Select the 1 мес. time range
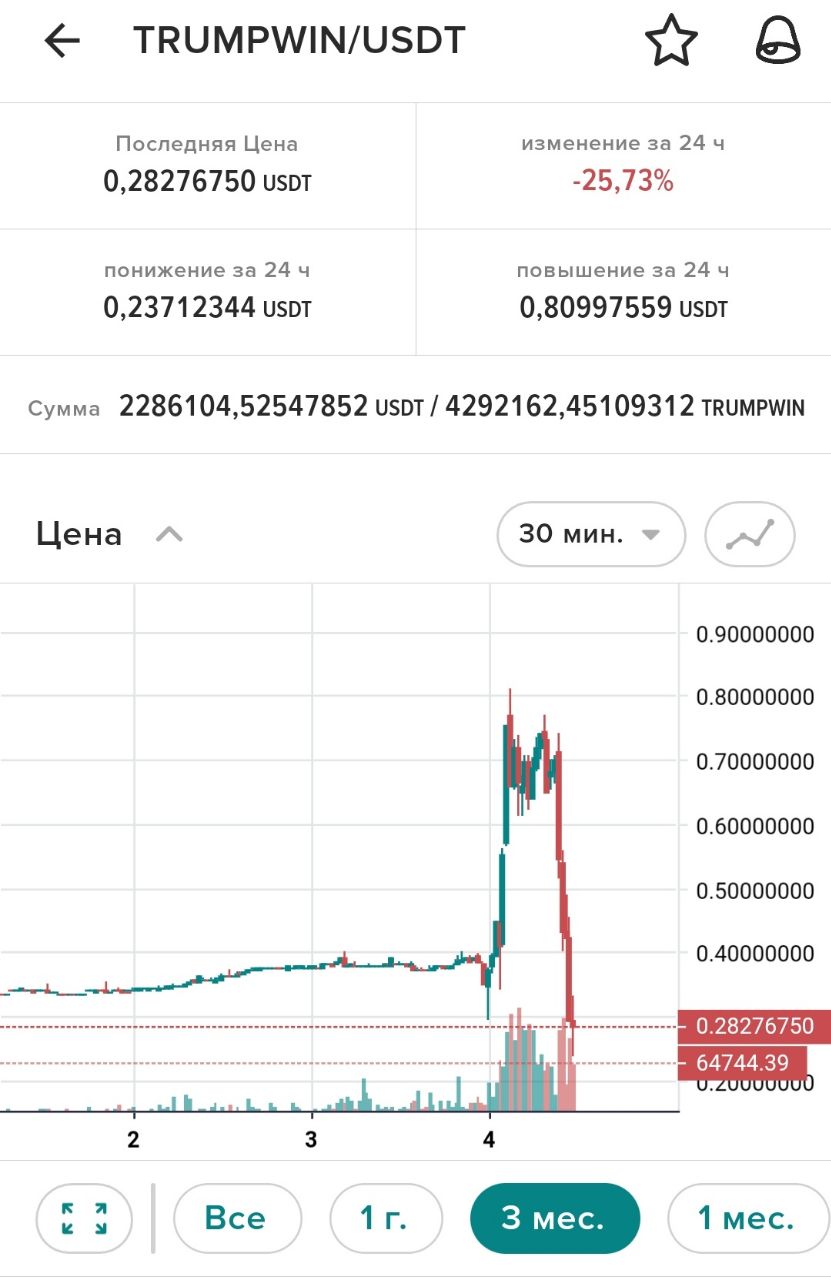The height and width of the screenshot is (1280, 831). click(746, 1218)
